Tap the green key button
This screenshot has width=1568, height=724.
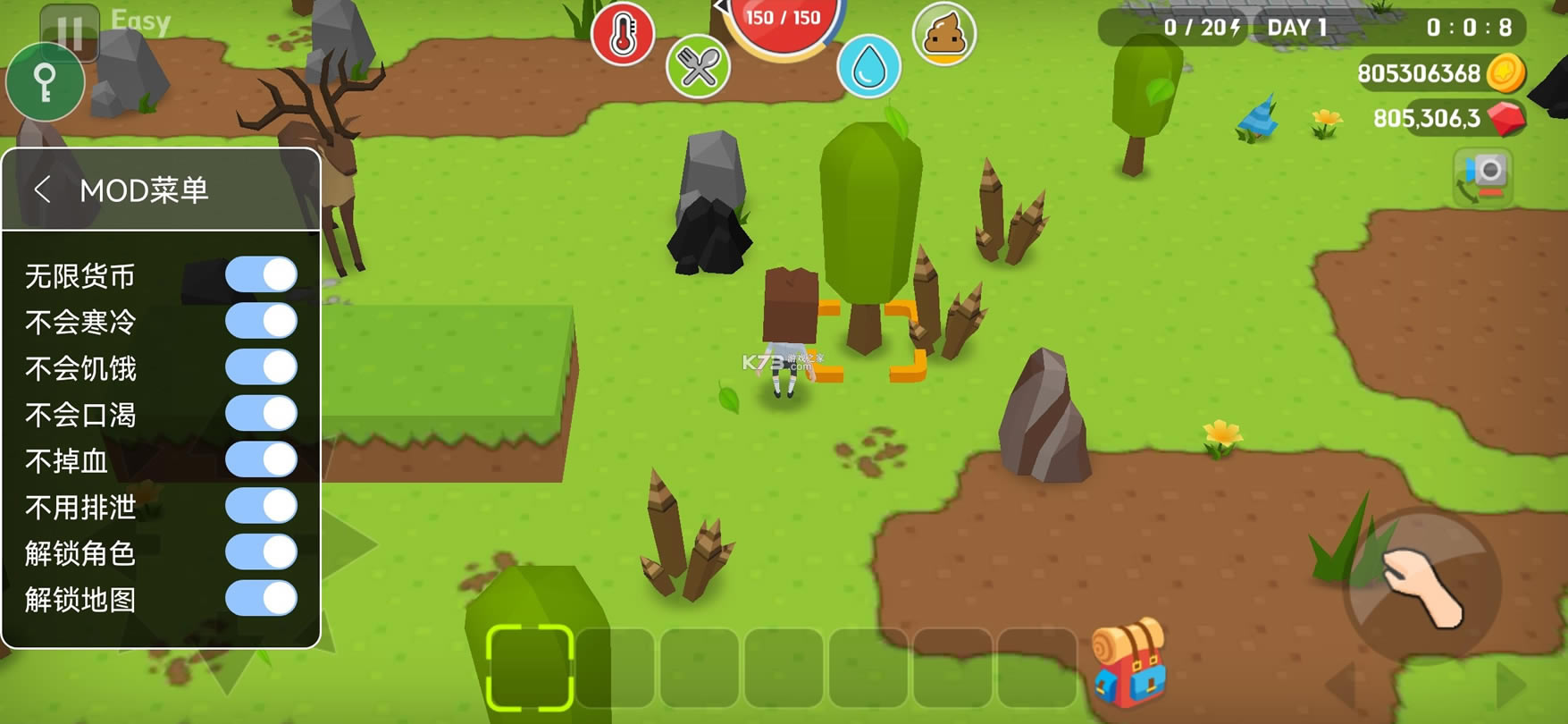tap(45, 83)
